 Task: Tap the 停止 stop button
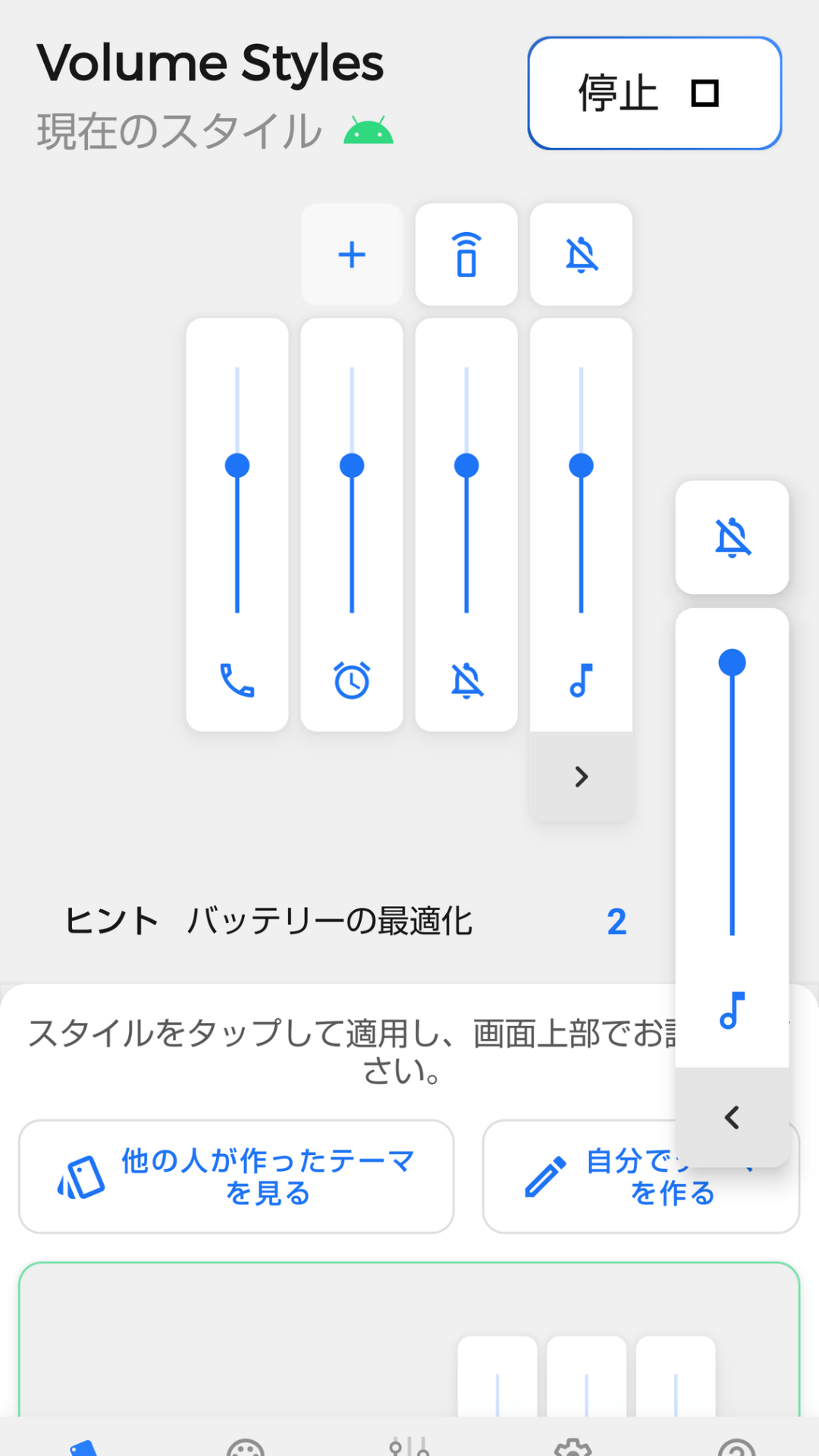pyautogui.click(x=654, y=93)
